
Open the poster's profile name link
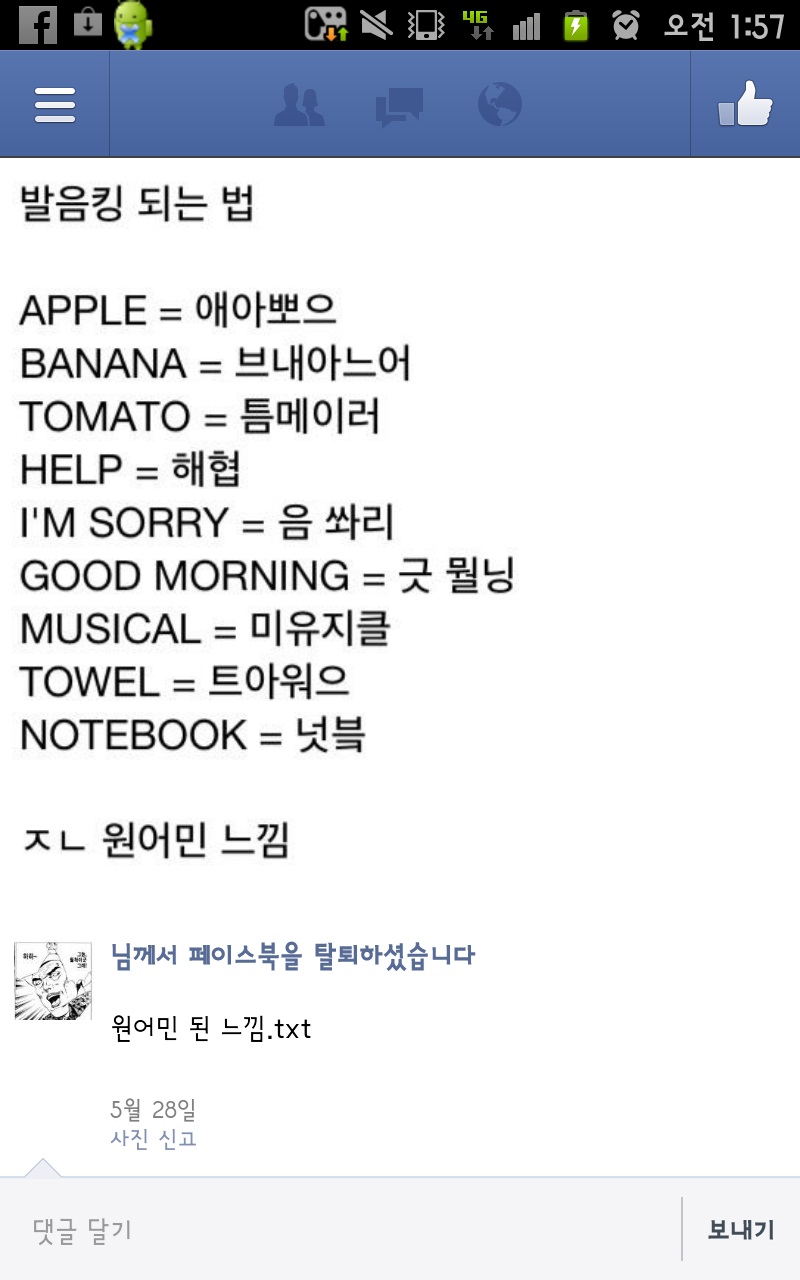(x=293, y=955)
